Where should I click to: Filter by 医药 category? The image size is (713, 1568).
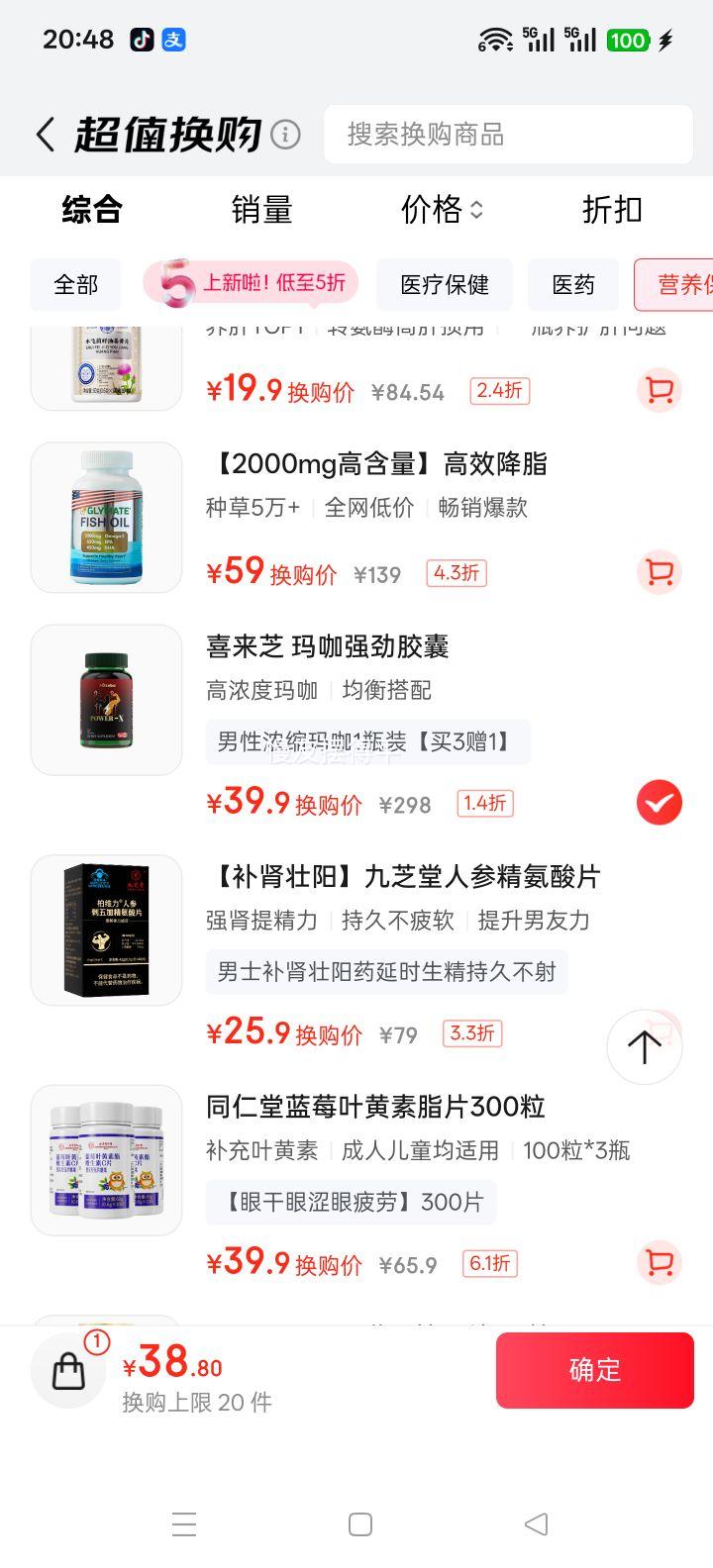tap(573, 285)
